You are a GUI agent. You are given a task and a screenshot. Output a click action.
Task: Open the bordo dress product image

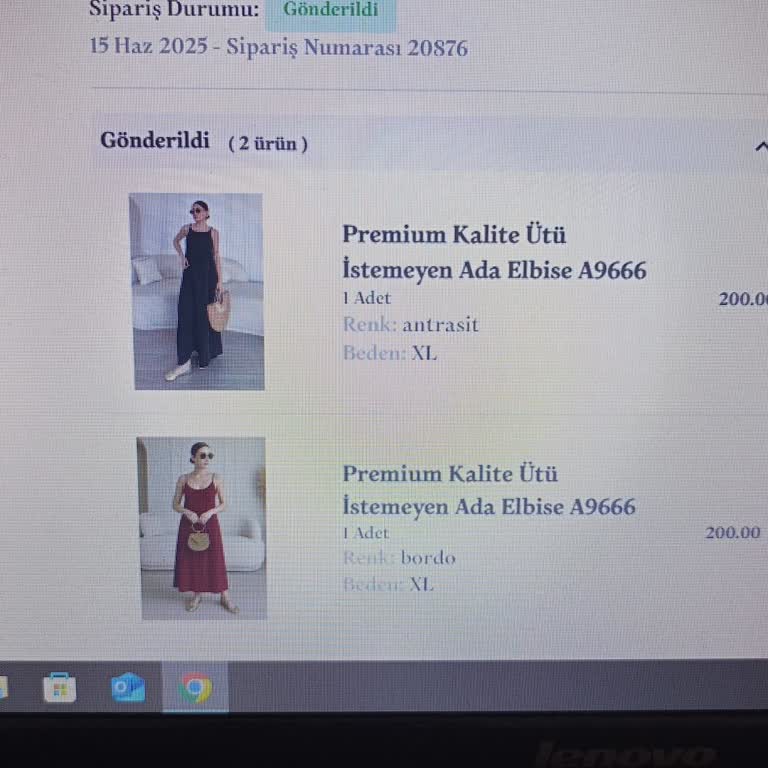[x=202, y=528]
